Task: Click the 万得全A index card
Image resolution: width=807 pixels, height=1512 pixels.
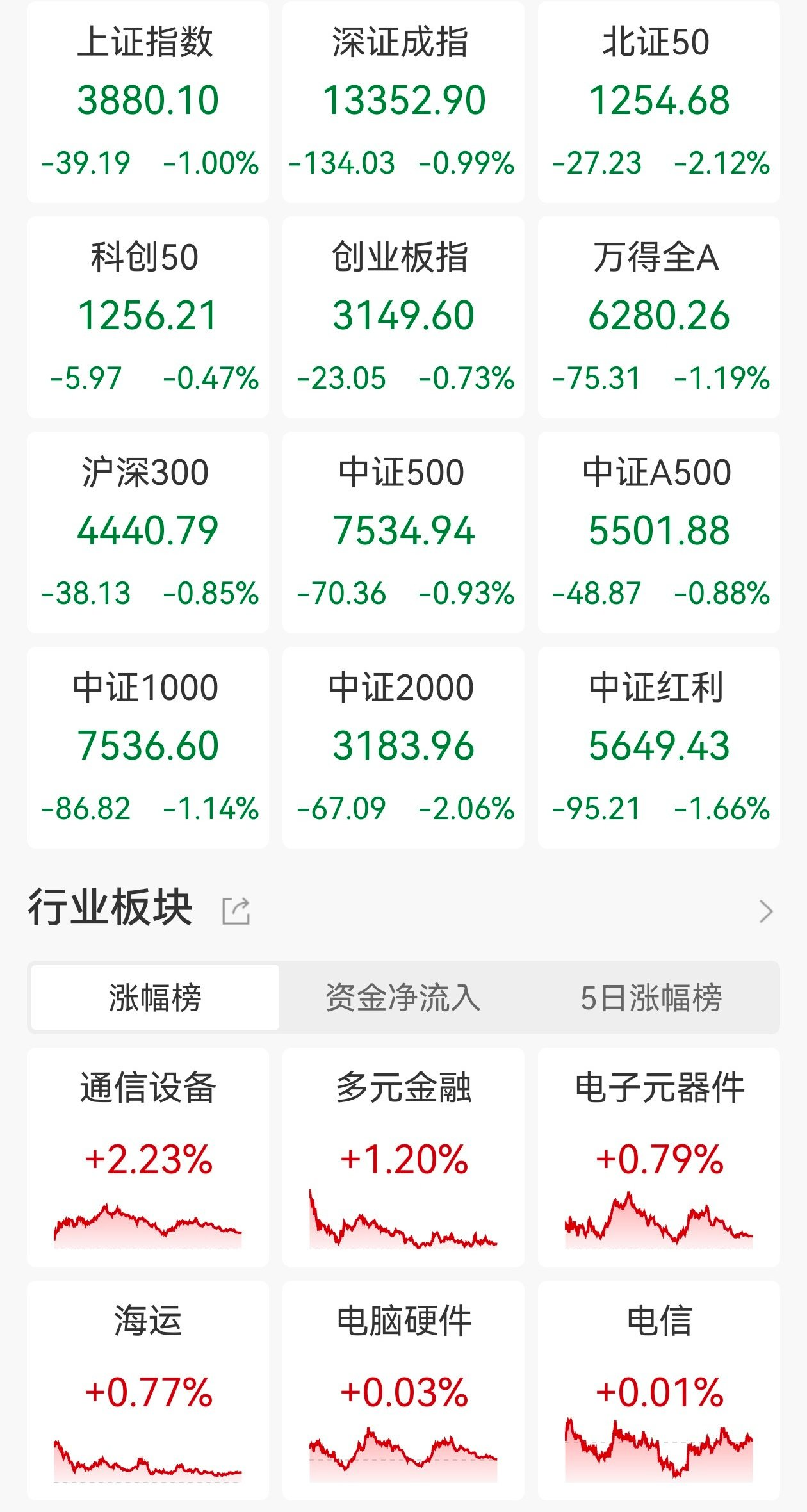Action: 660,317
